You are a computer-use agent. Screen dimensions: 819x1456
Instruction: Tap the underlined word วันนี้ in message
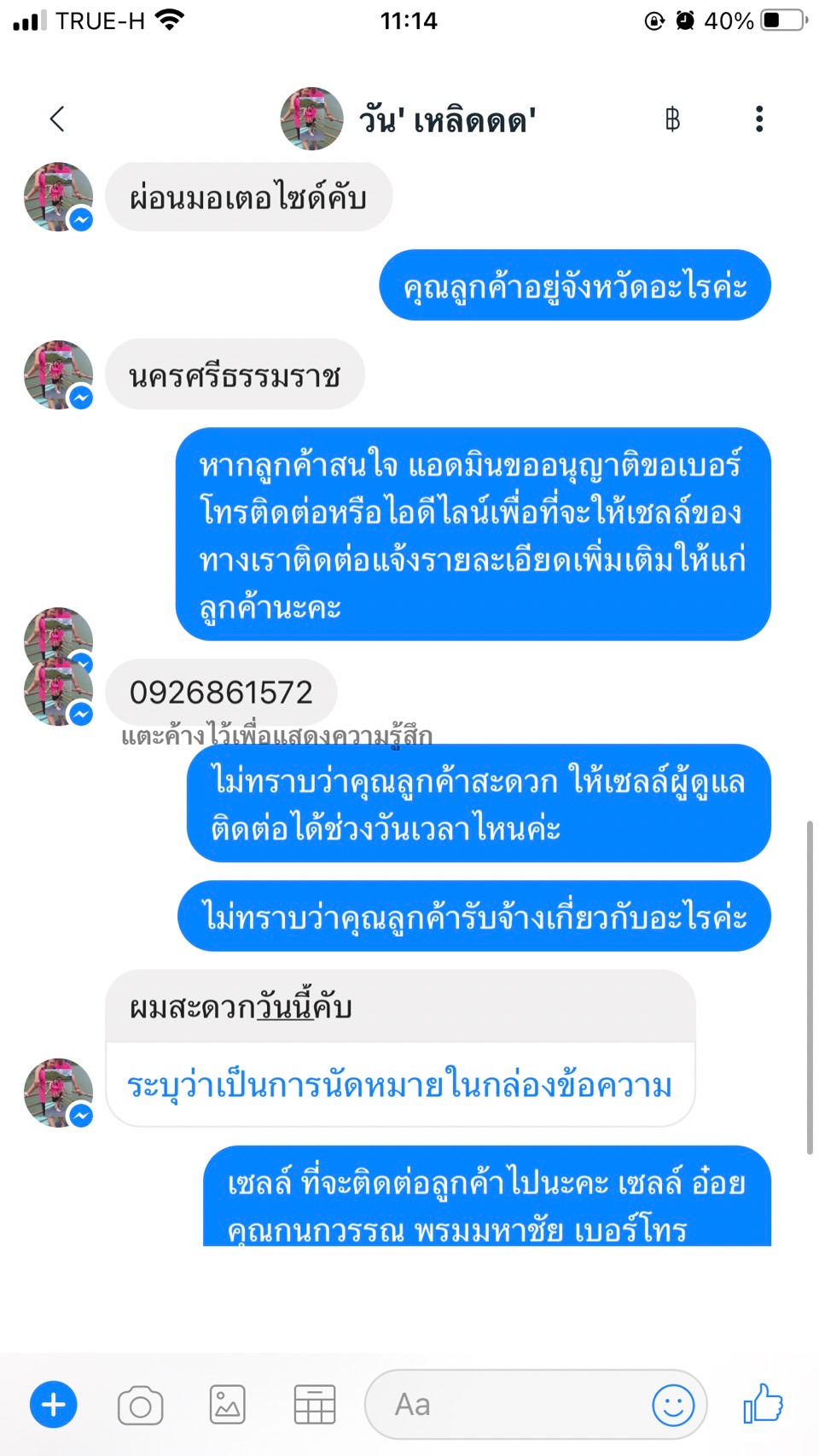(285, 1007)
